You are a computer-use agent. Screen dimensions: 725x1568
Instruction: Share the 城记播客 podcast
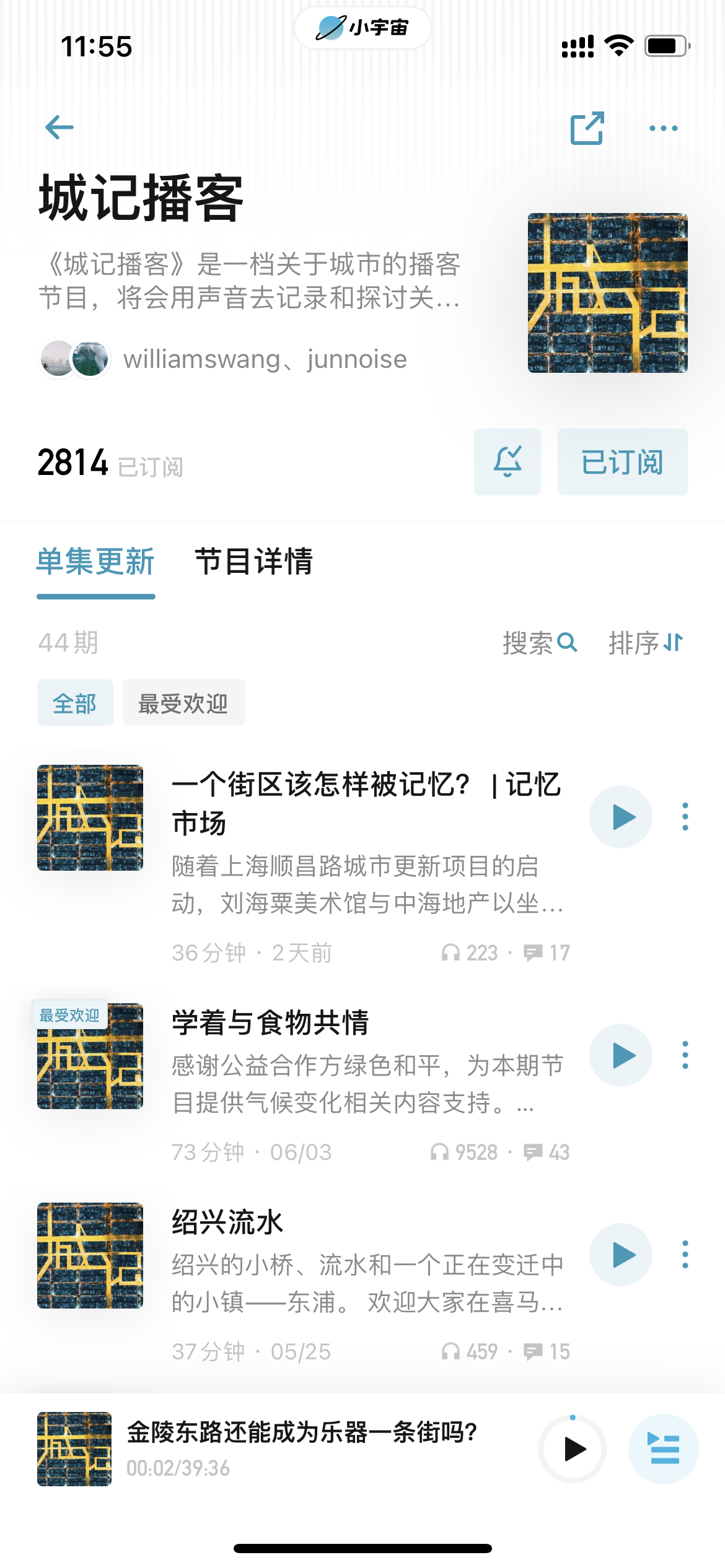(587, 128)
